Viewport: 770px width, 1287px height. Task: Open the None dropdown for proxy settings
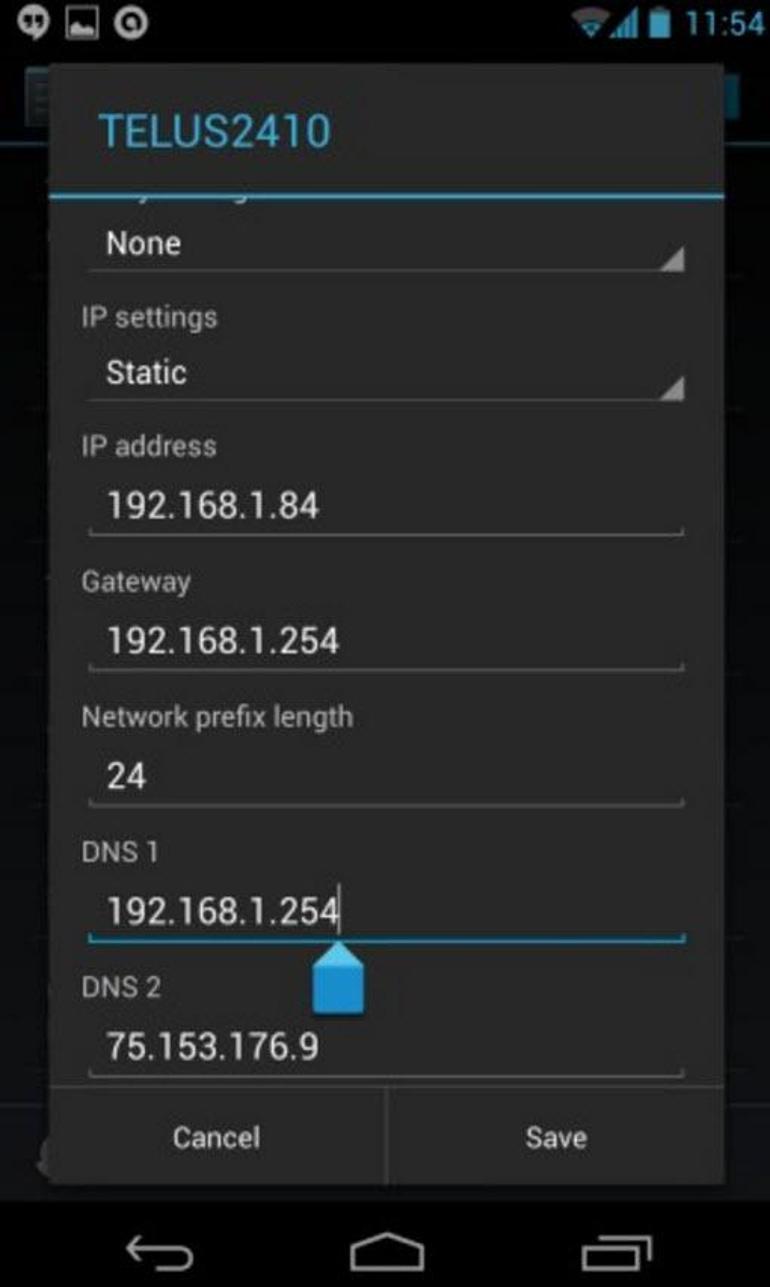click(385, 244)
